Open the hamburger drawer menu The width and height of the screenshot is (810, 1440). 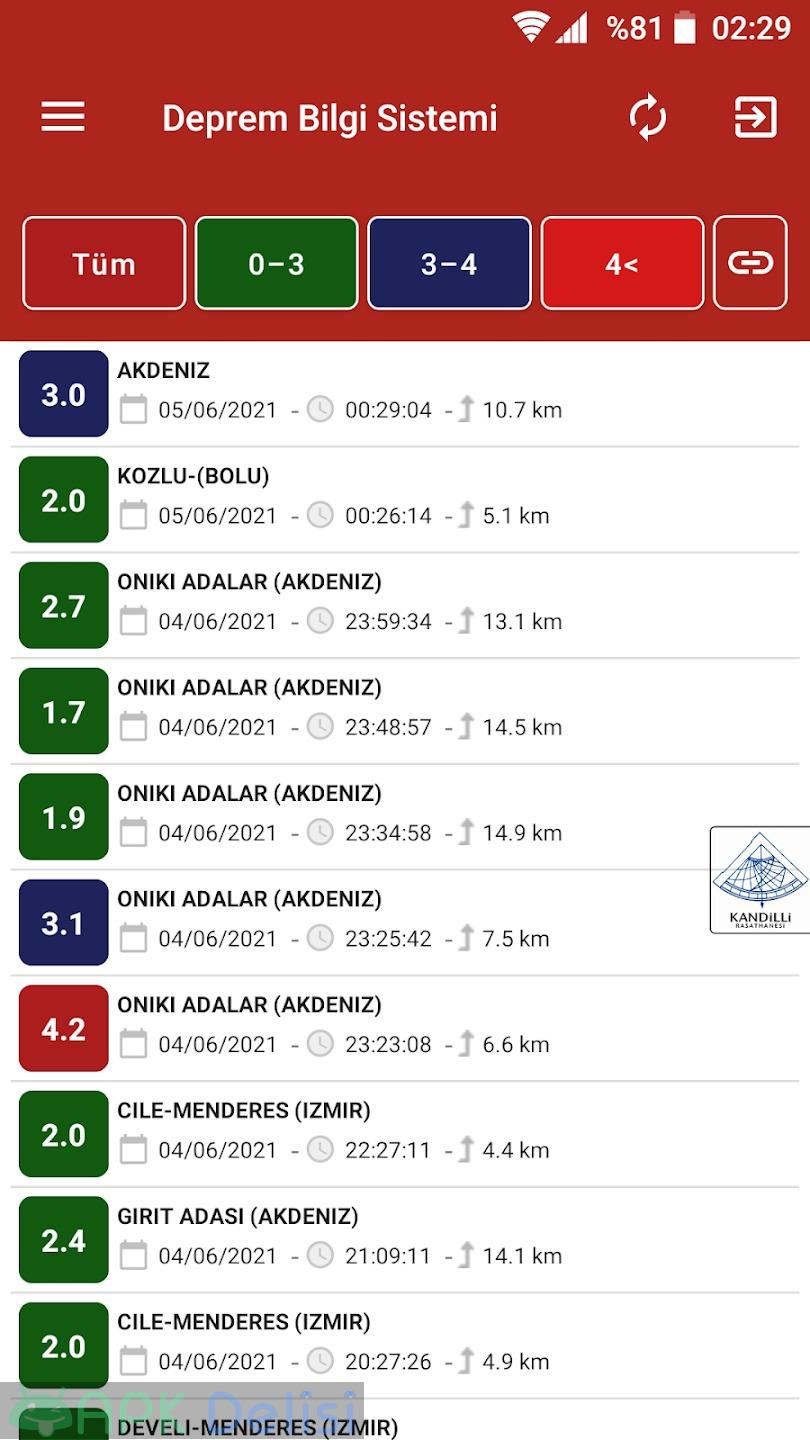coord(63,118)
